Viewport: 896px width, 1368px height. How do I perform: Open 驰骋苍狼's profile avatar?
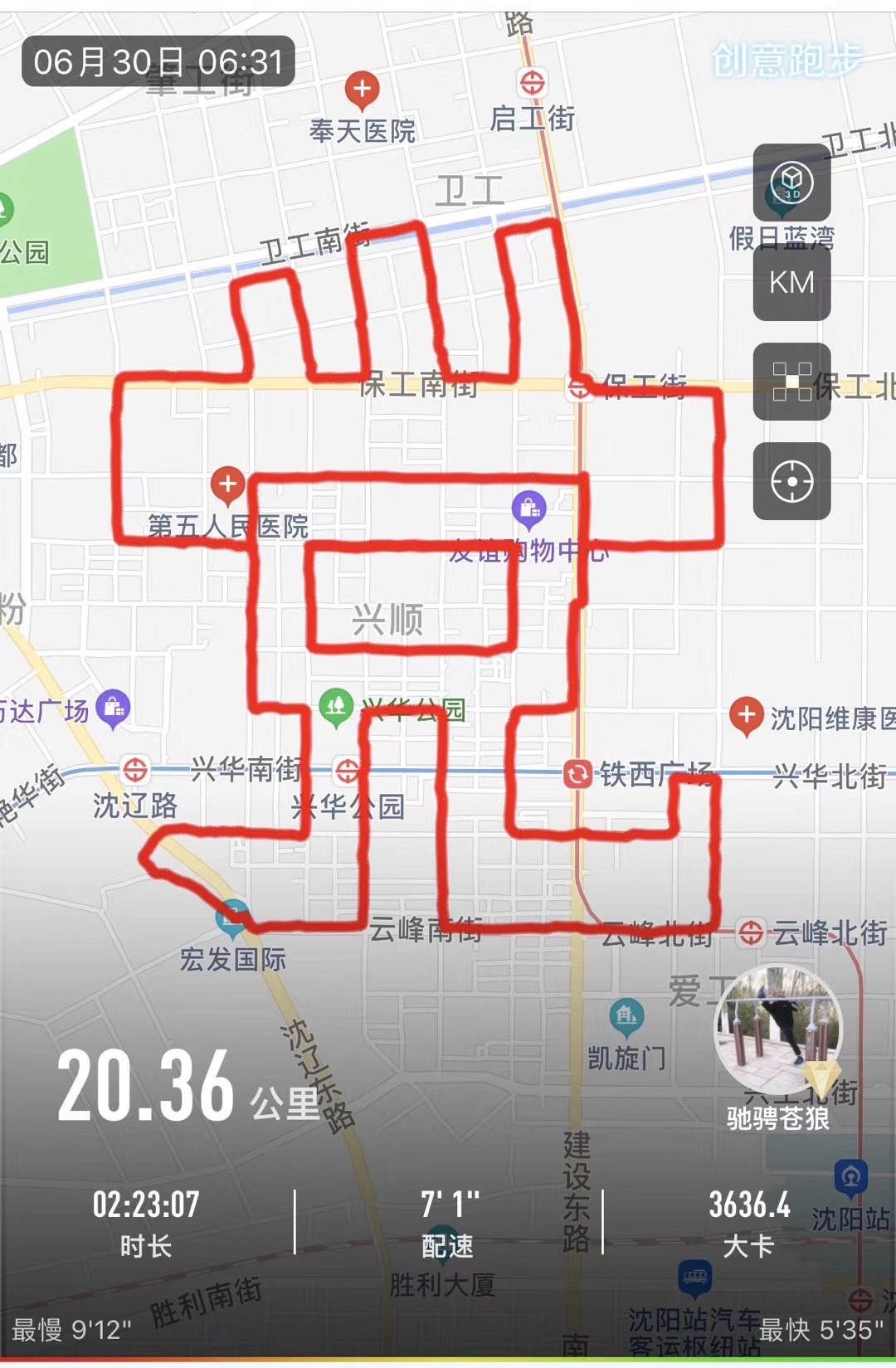[x=778, y=1029]
